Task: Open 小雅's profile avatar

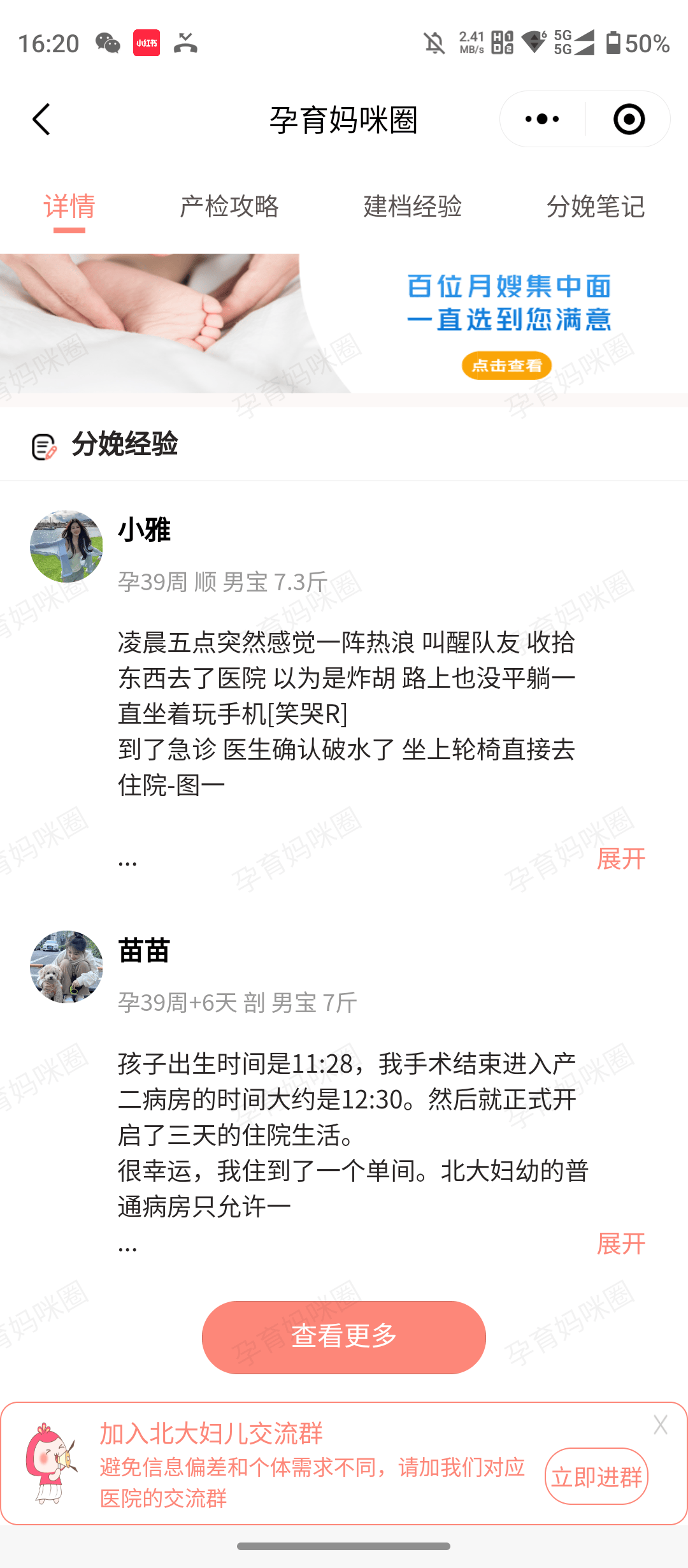Action: click(66, 546)
